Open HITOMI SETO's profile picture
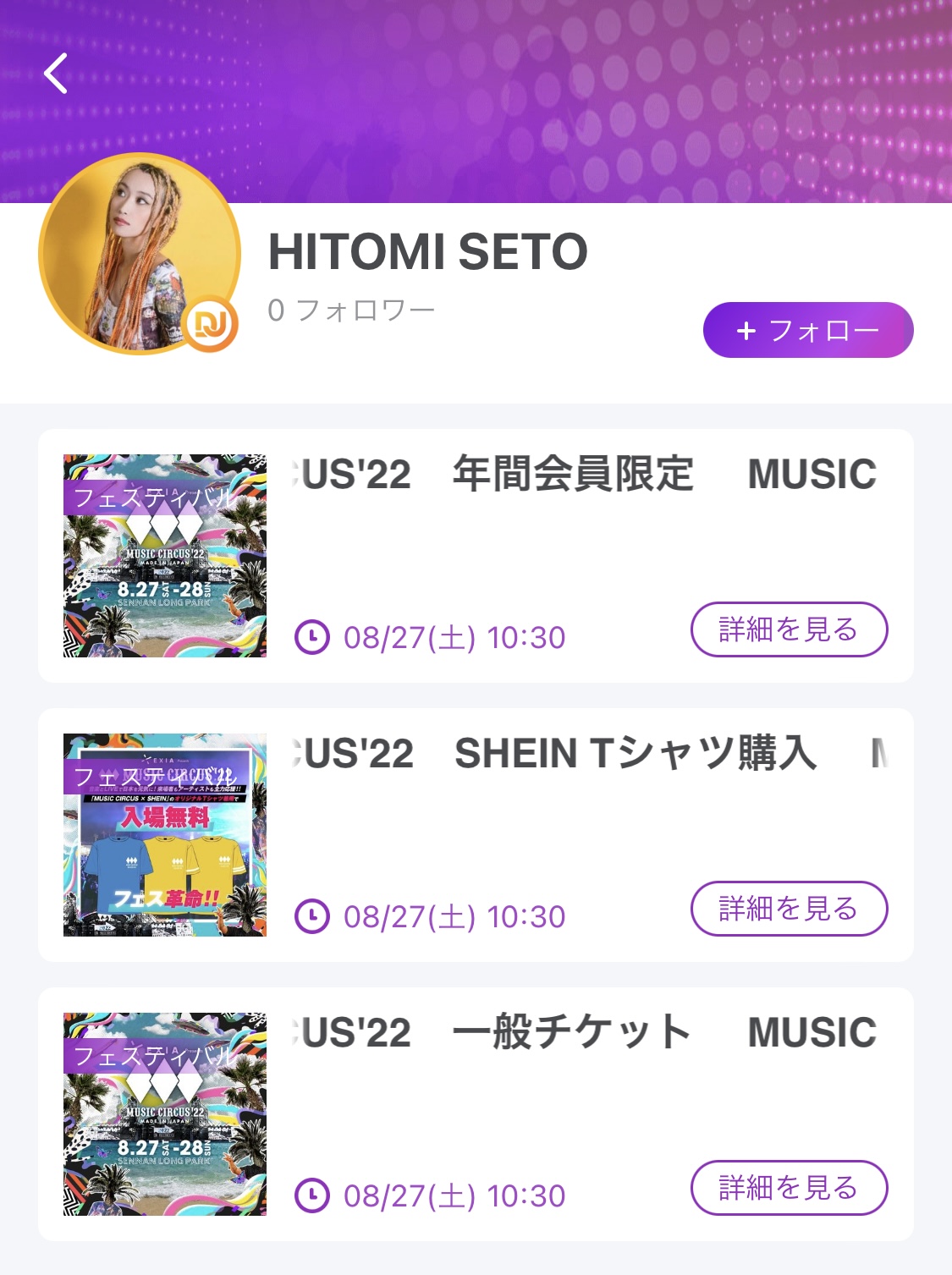Image resolution: width=952 pixels, height=1275 pixels. pyautogui.click(x=140, y=253)
